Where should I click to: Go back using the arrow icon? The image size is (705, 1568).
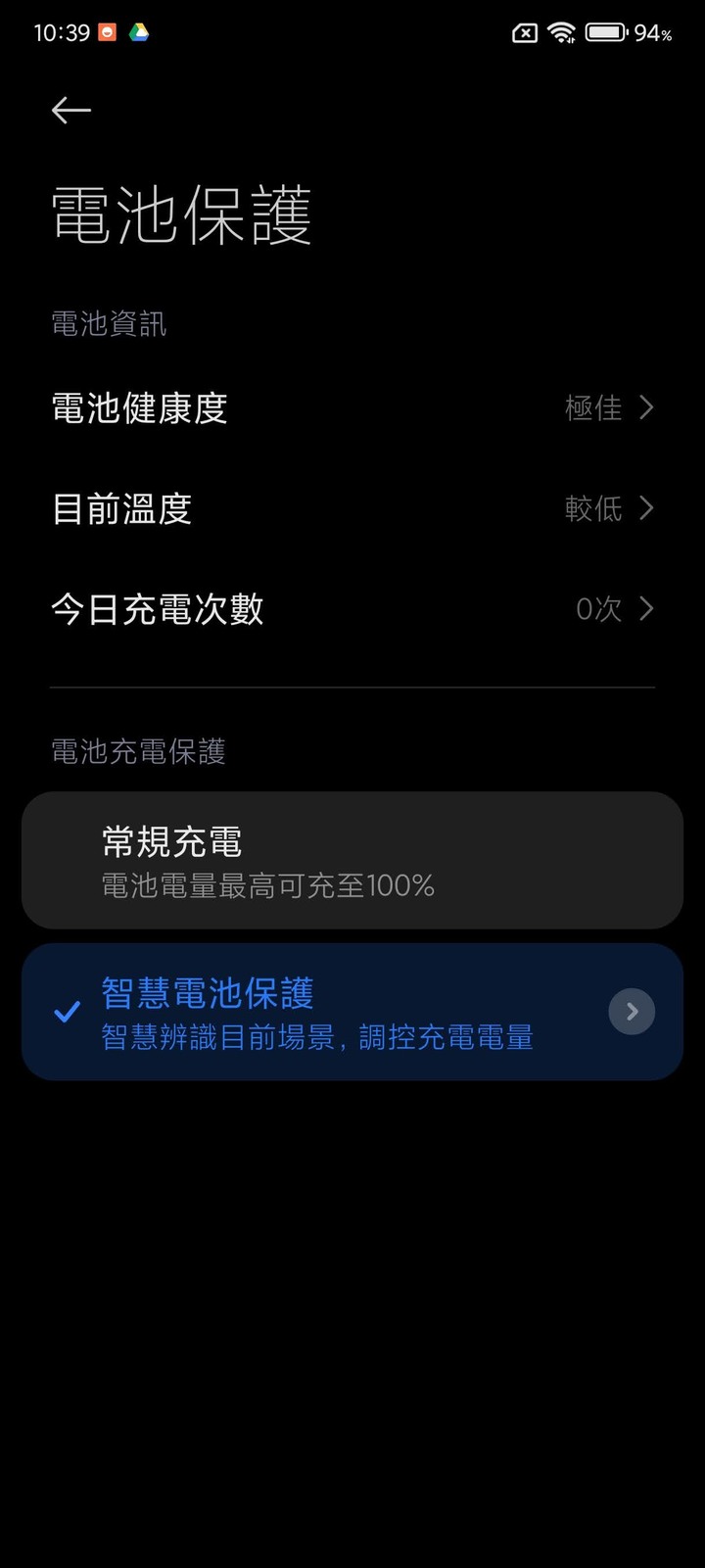[x=70, y=111]
